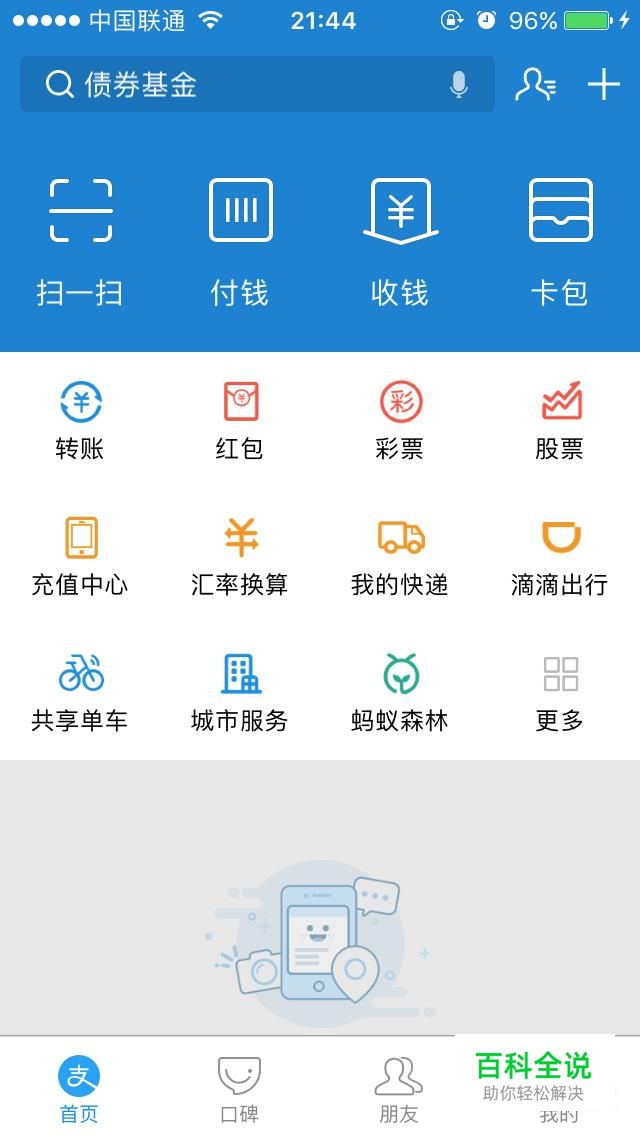Open 共享单车 bike sharing
Screen dimensions: 640x1136
point(80,692)
